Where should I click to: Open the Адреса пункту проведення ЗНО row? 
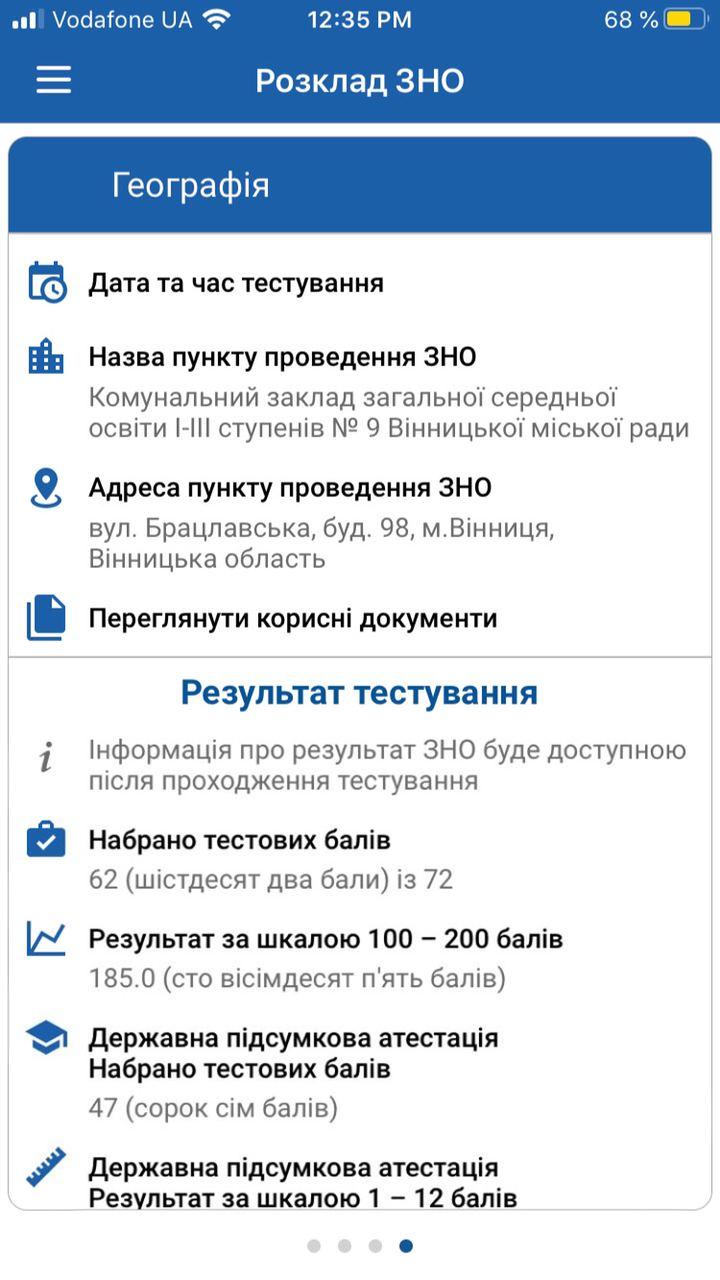click(360, 522)
